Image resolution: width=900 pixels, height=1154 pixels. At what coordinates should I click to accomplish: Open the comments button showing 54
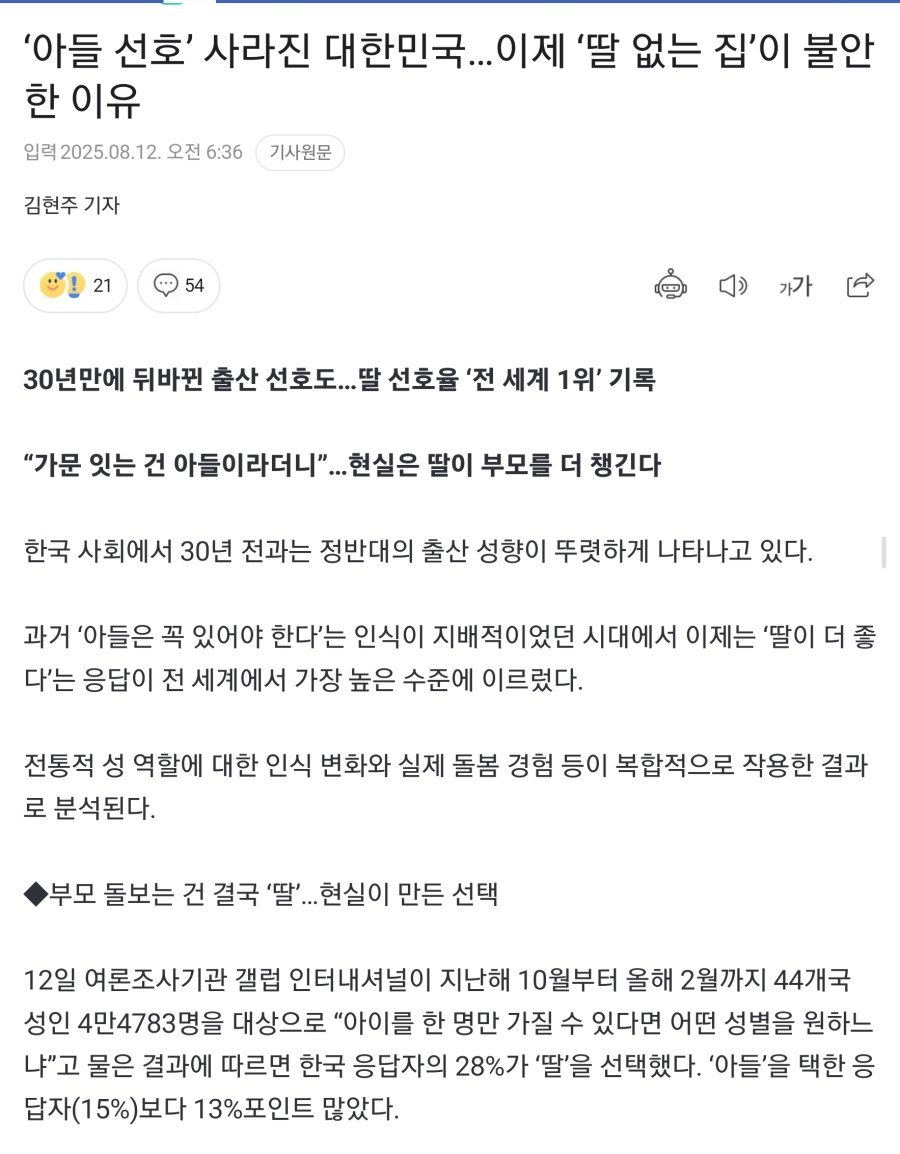point(179,285)
